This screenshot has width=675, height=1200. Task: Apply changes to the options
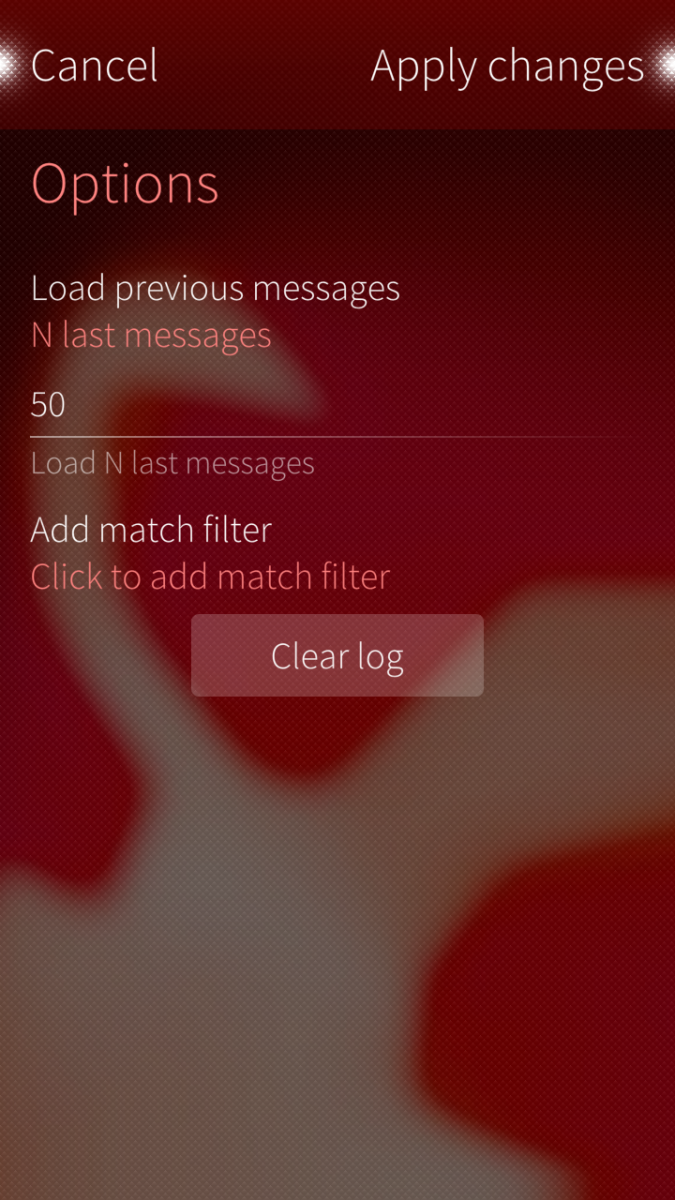tap(507, 66)
